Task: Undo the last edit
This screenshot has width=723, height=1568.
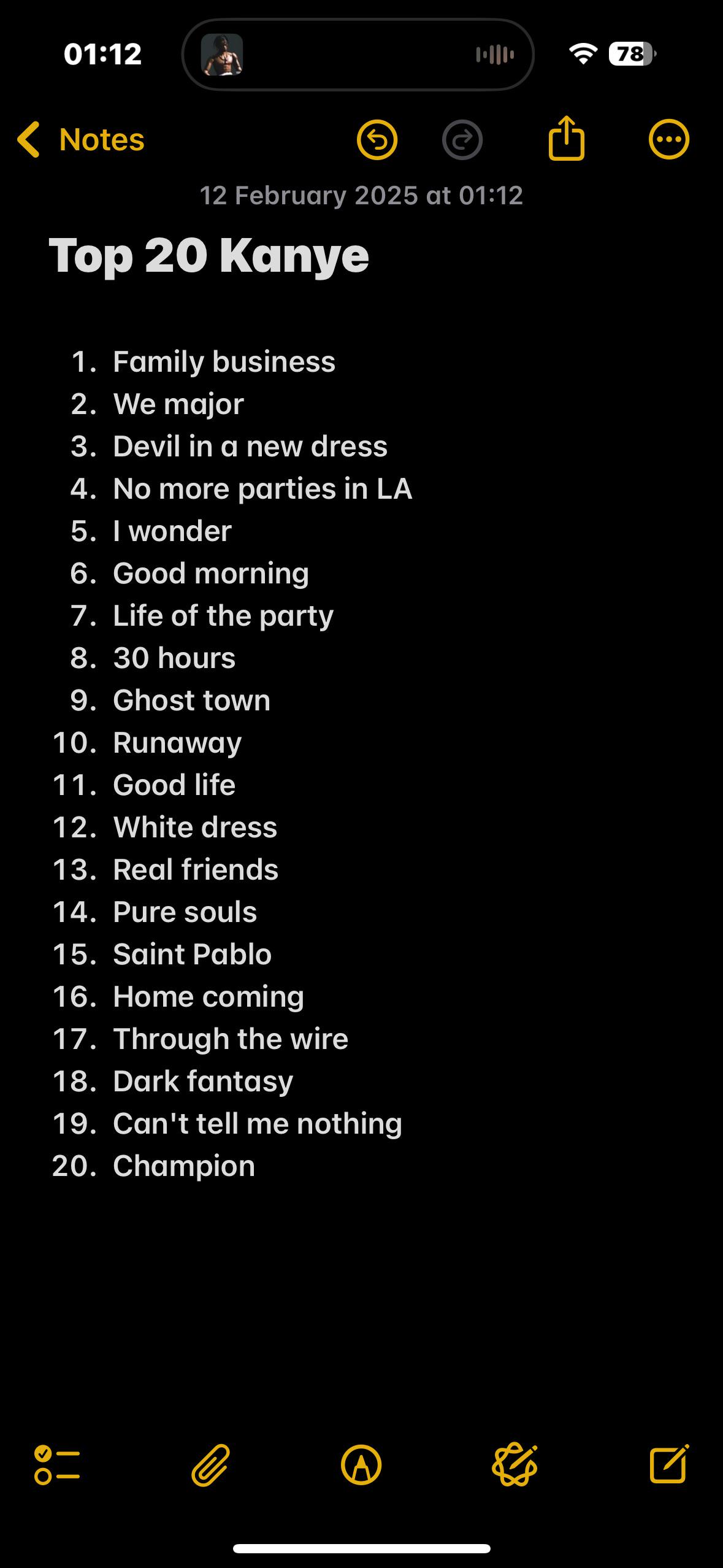Action: [x=377, y=140]
